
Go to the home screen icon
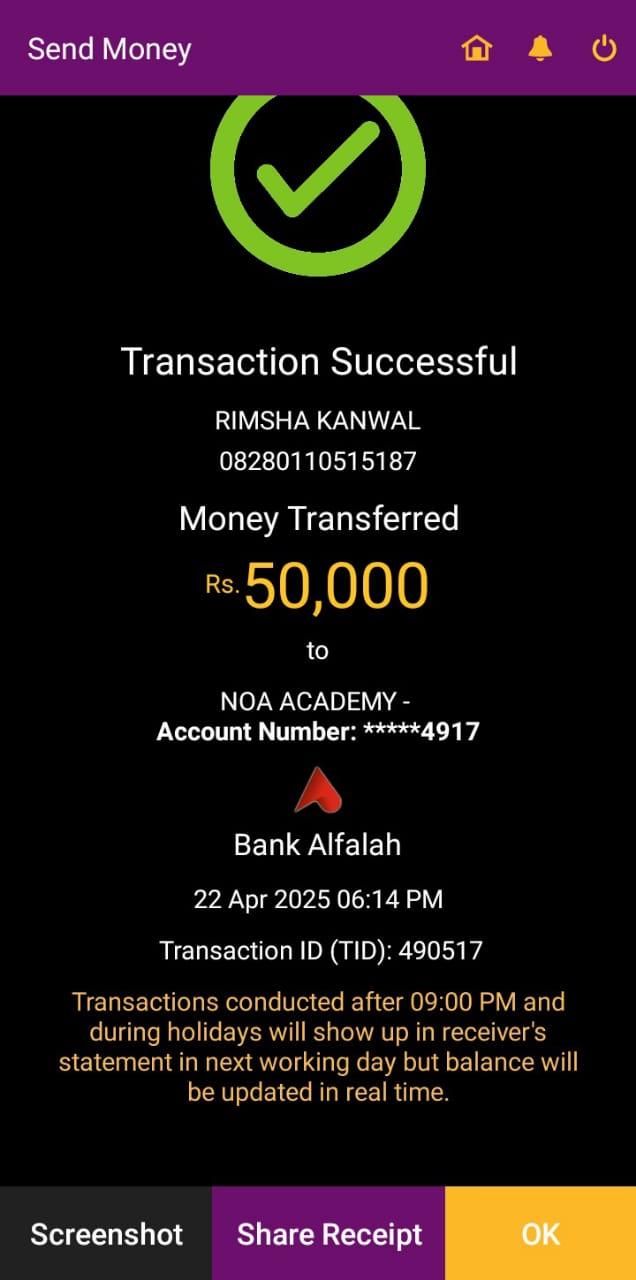(477, 48)
